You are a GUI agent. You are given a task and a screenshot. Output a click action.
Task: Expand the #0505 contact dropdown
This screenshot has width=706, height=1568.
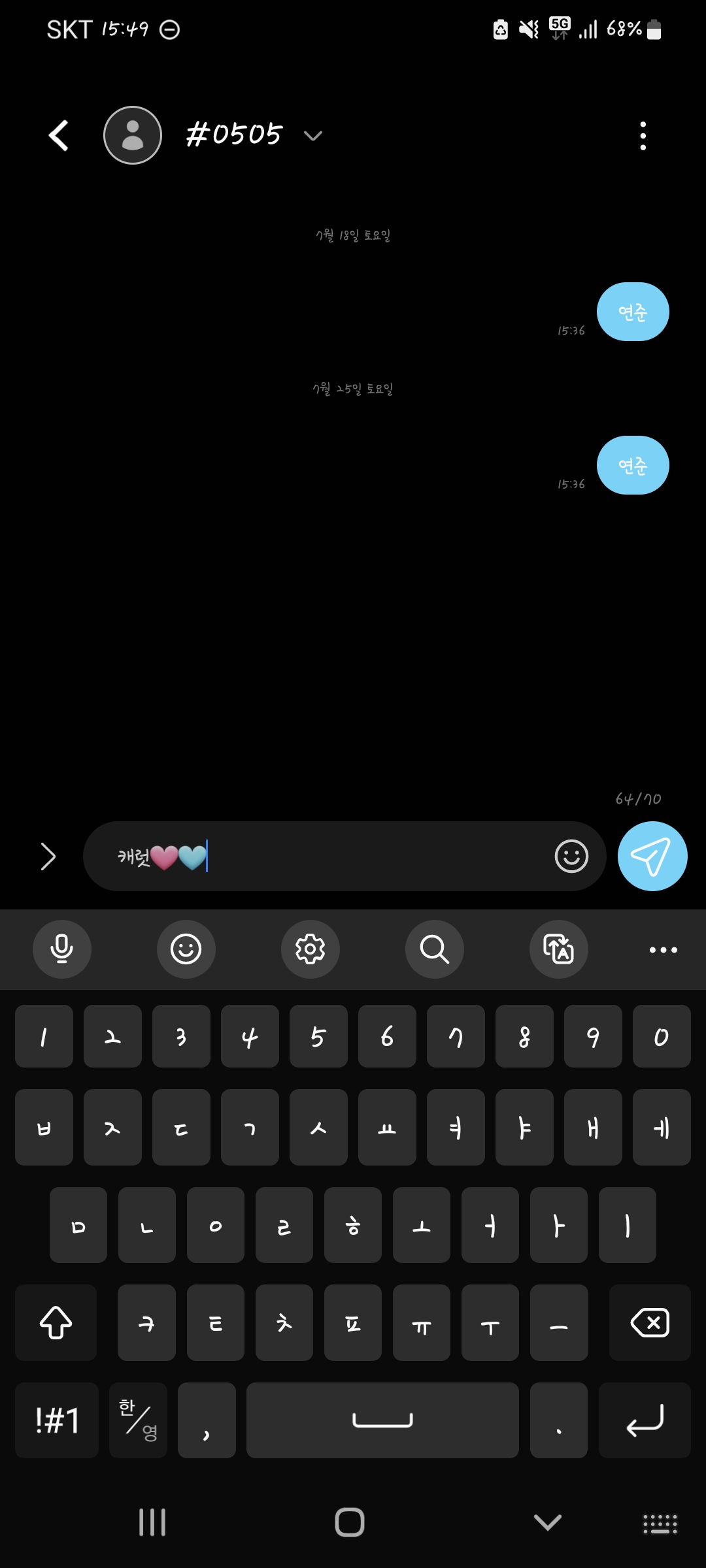(x=313, y=136)
